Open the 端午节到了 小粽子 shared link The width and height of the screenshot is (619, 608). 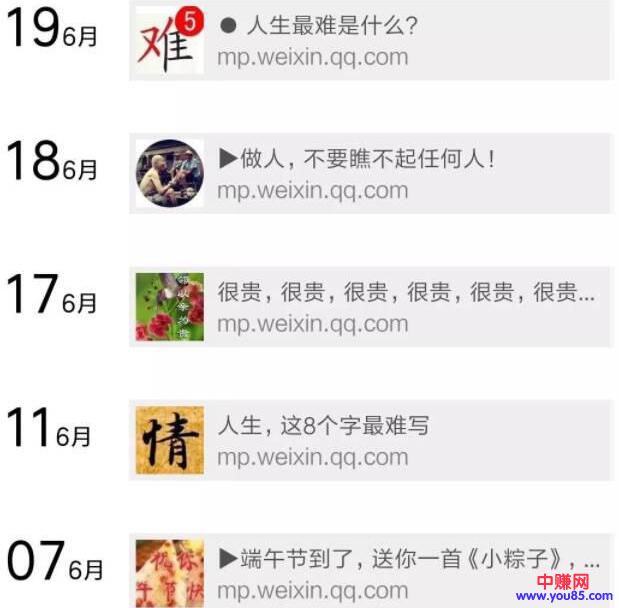tap(370, 573)
